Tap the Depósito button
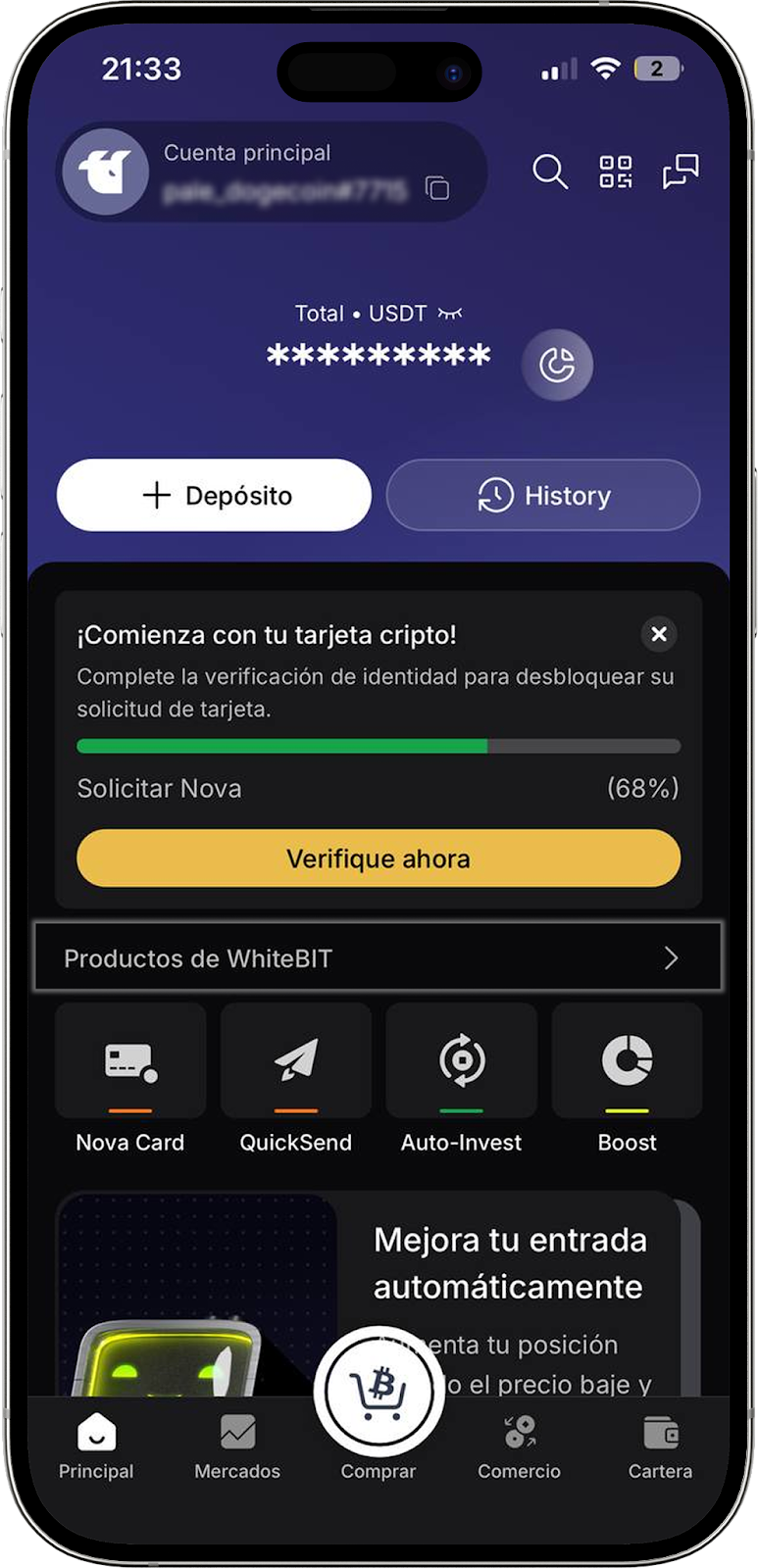This screenshot has width=758, height=1568. coord(214,495)
